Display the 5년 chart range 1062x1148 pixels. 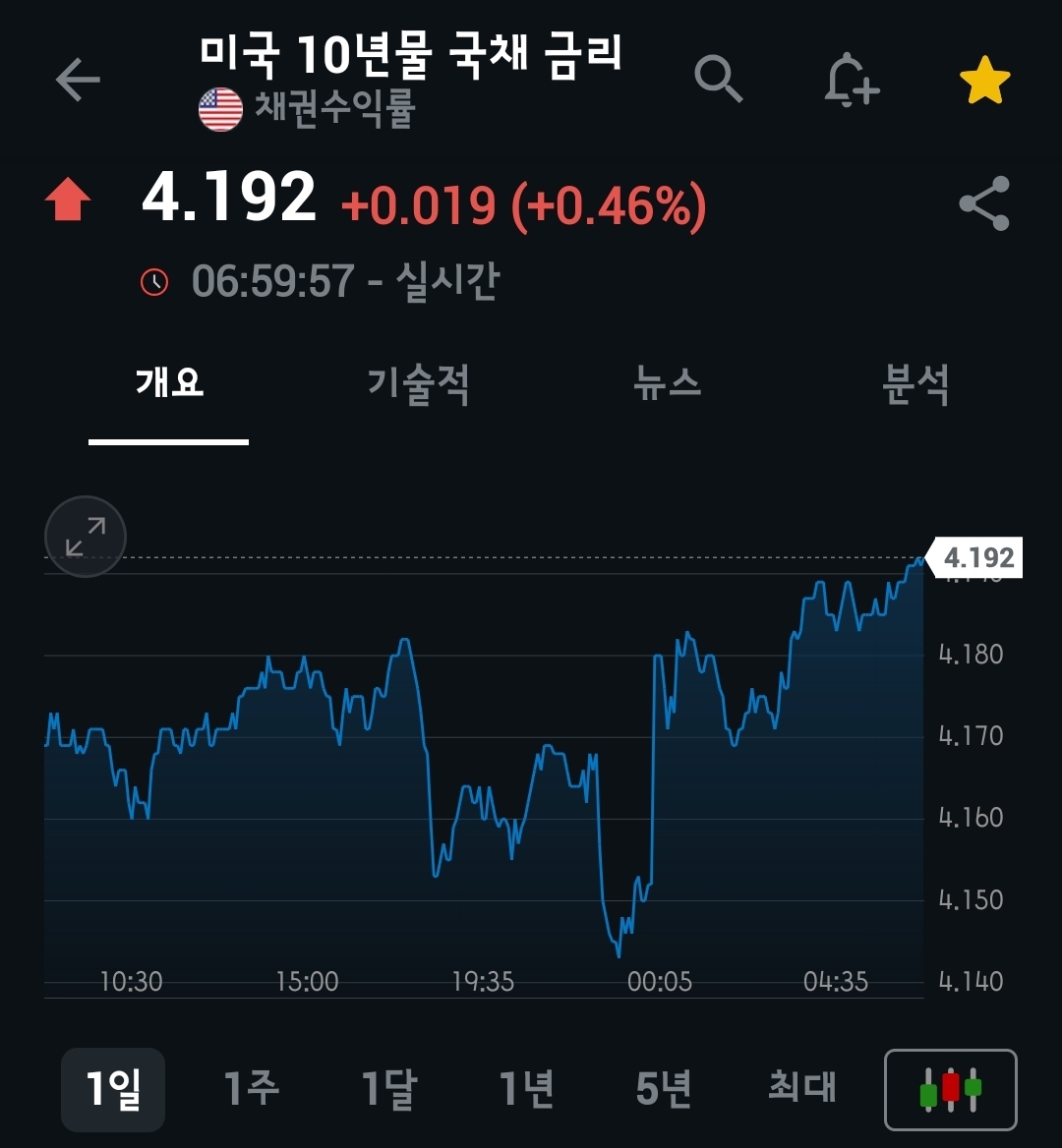click(x=664, y=1089)
